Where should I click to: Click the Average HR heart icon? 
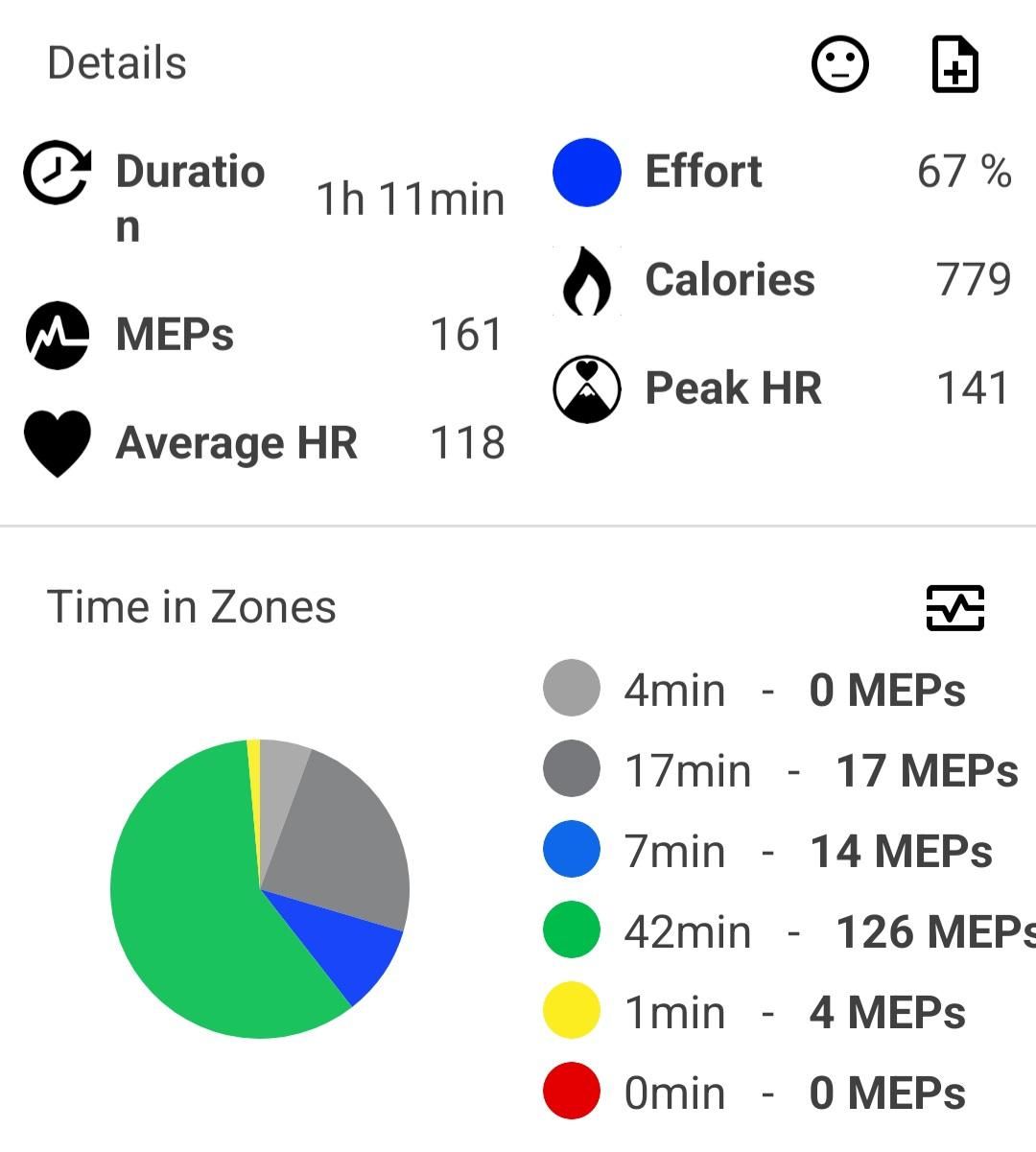pyautogui.click(x=55, y=443)
